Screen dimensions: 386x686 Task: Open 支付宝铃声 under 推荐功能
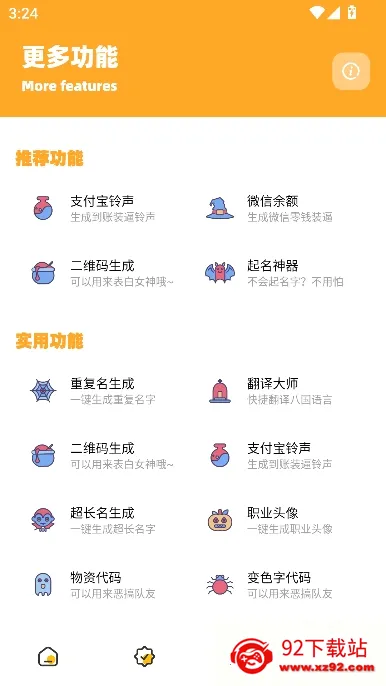click(x=103, y=208)
